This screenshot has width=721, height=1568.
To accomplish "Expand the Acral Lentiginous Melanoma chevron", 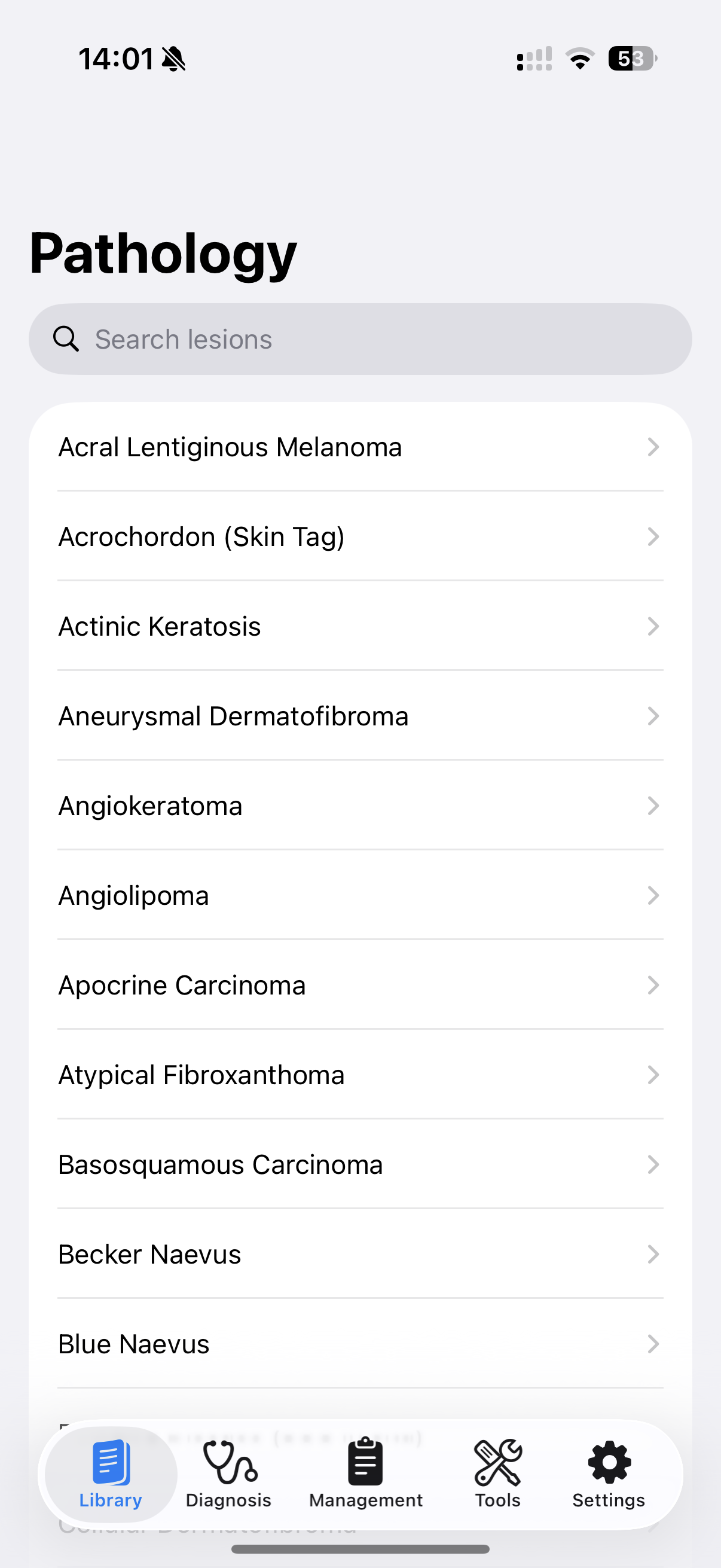I will coord(653,447).
